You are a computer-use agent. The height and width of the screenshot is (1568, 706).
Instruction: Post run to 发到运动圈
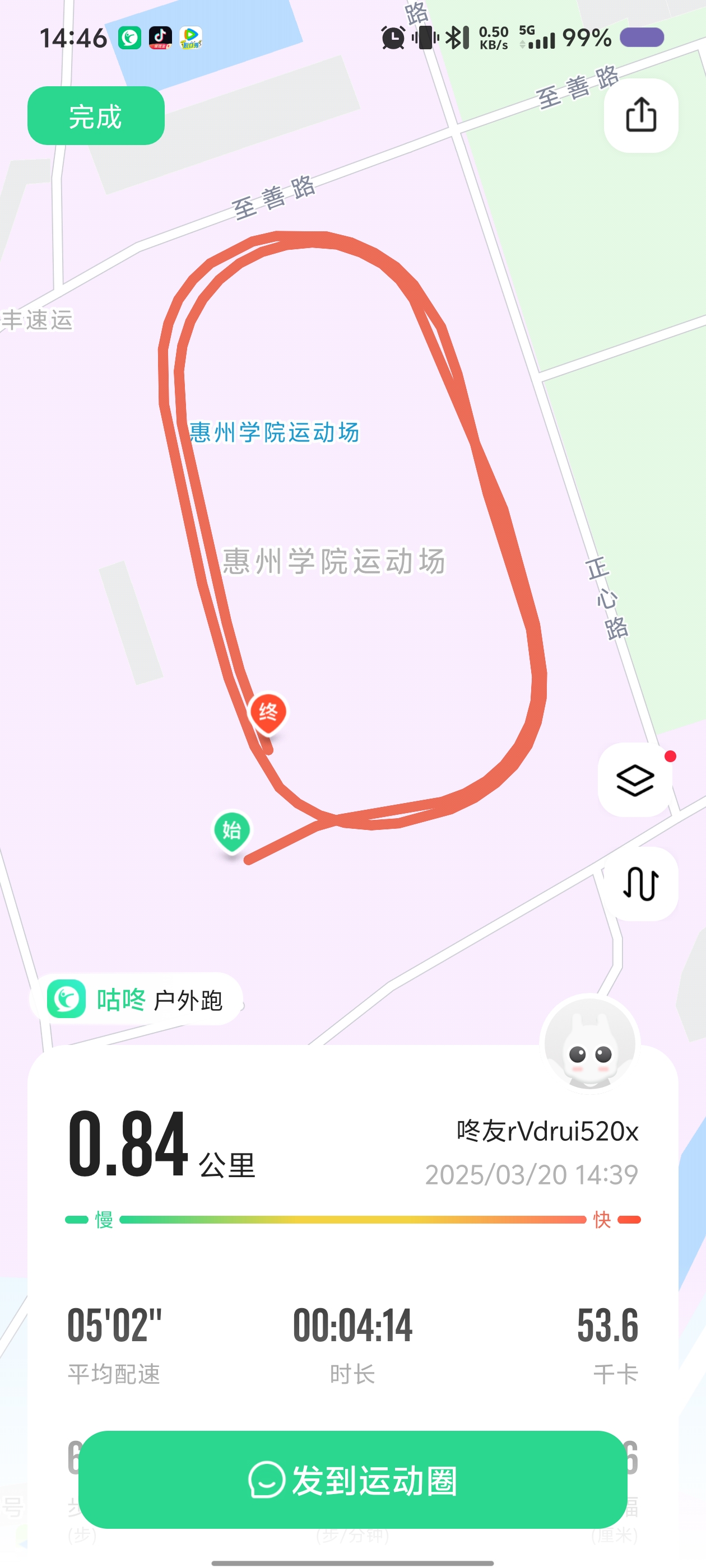click(x=352, y=1480)
